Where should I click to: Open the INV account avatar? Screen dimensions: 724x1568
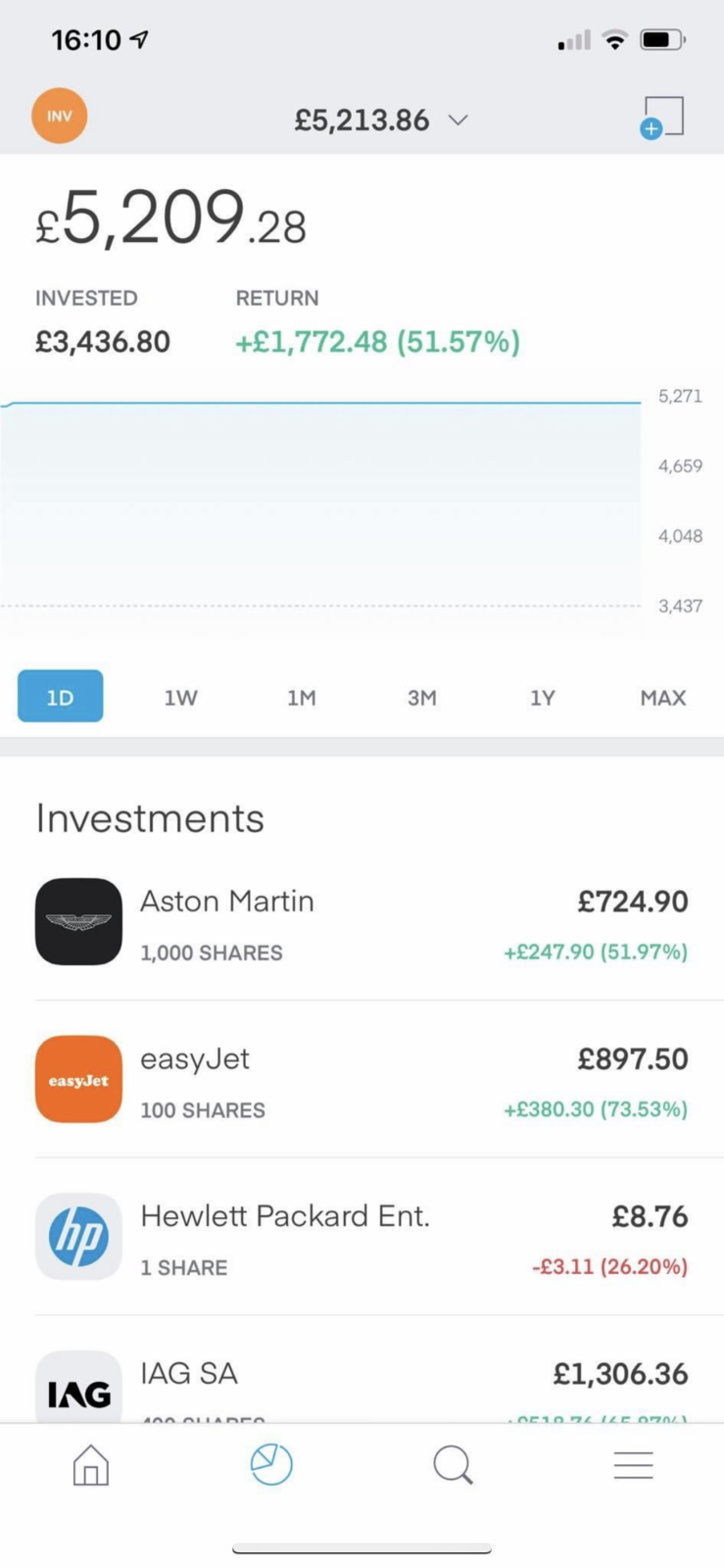pos(60,117)
